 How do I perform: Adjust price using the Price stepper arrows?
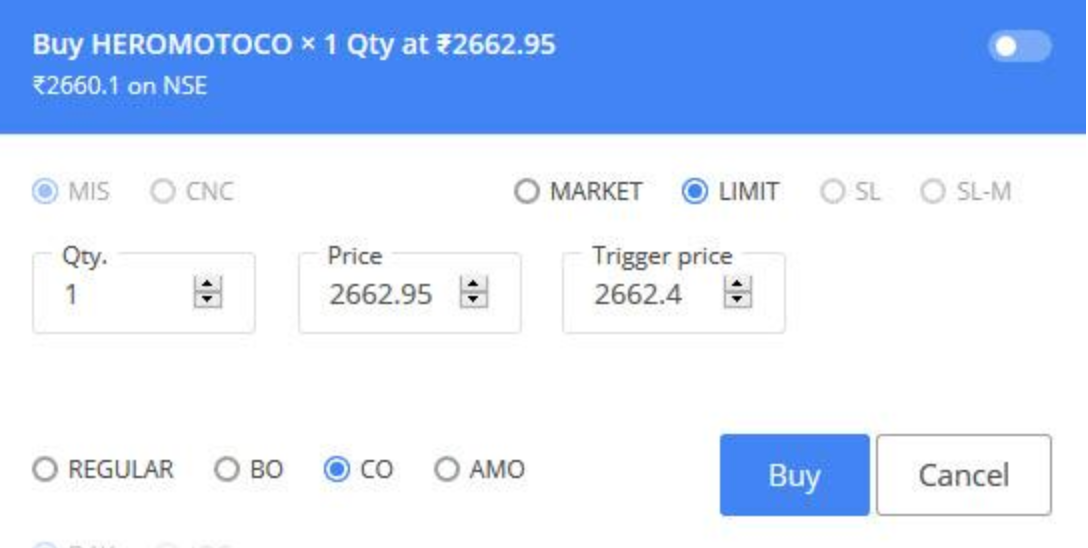[x=474, y=293]
